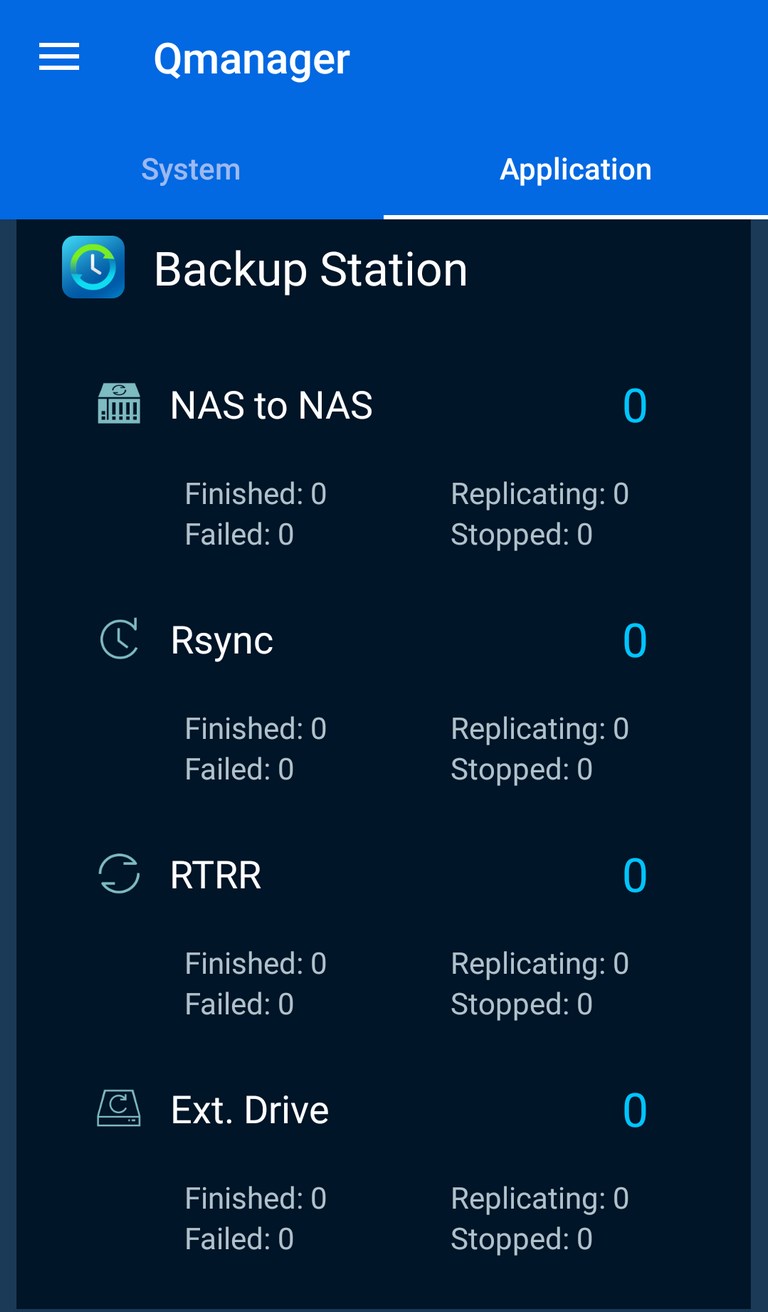
Task: Select the Application tab
Action: 576,169
